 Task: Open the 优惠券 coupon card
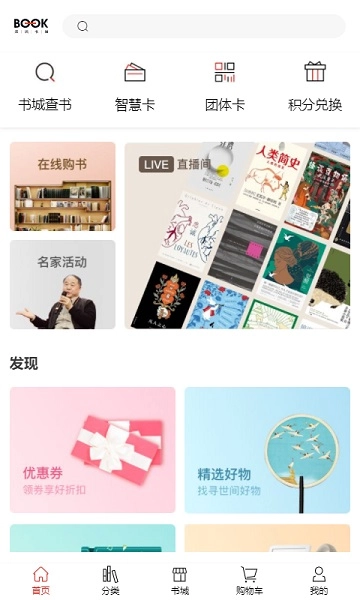93,450
